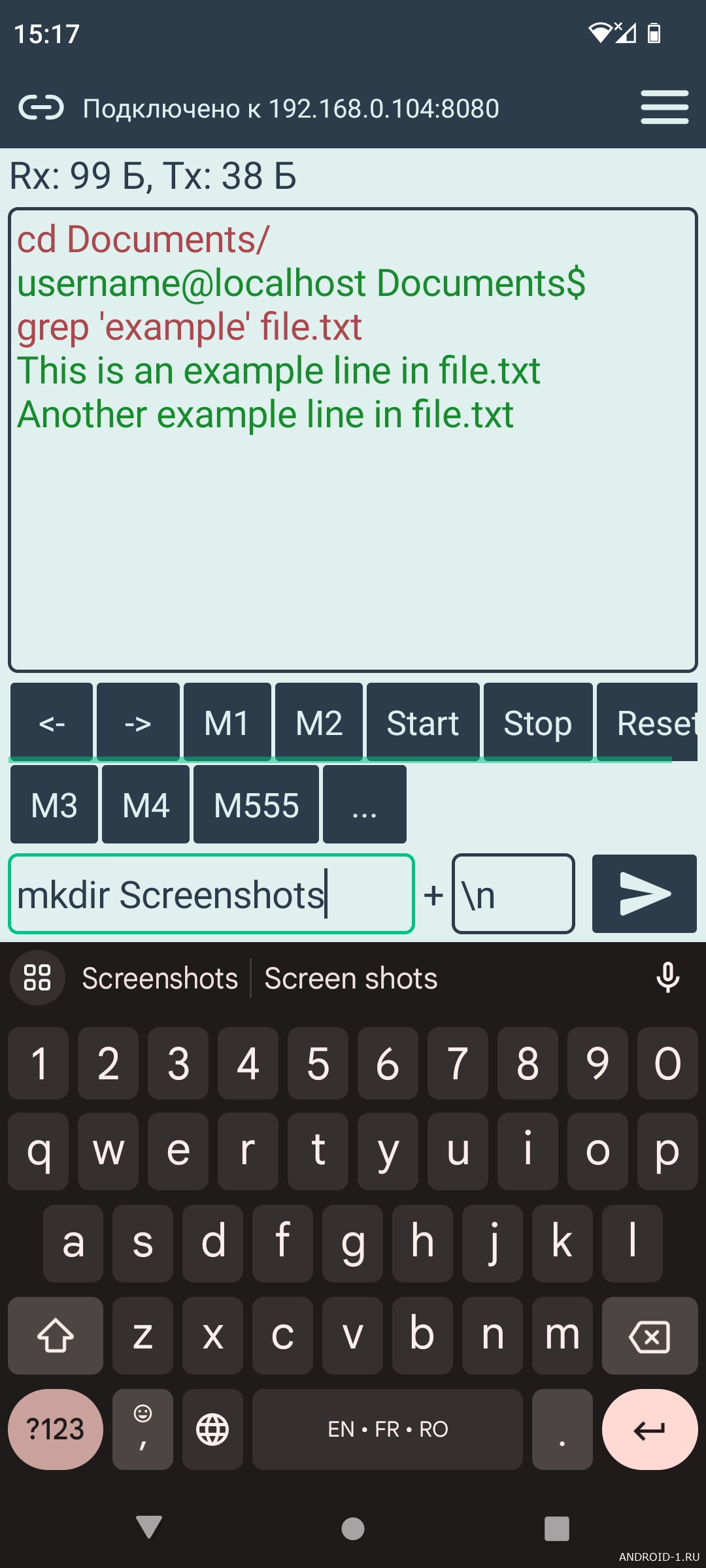
Task: Run the M1 macro
Action: click(x=227, y=722)
